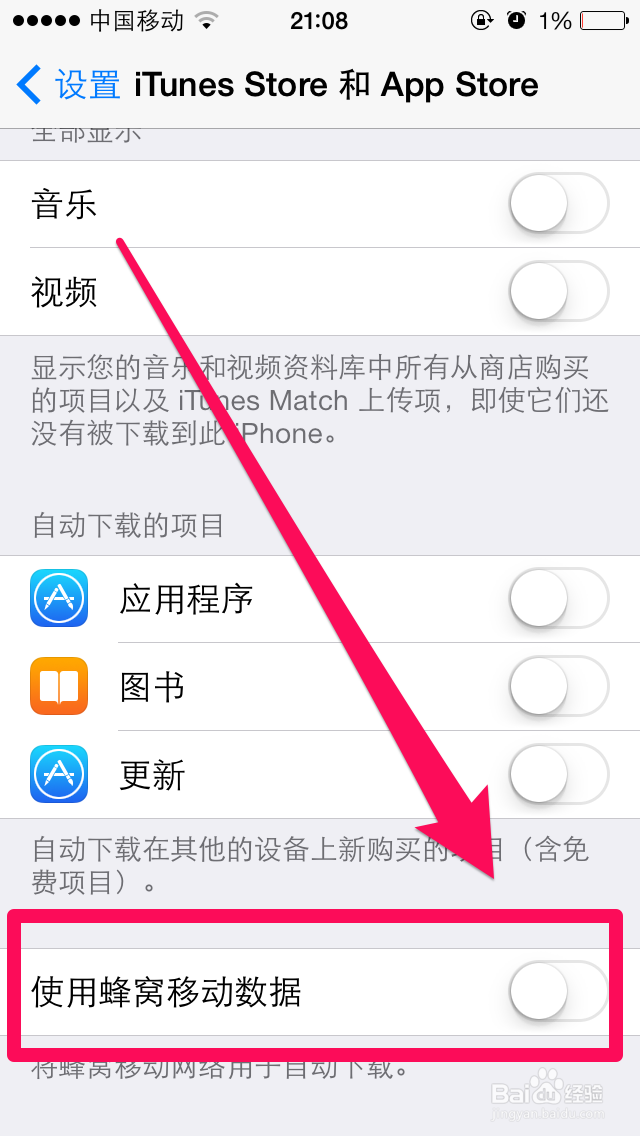Toggle the 音乐 switch
Screen dimensions: 640x1136
click(x=558, y=204)
